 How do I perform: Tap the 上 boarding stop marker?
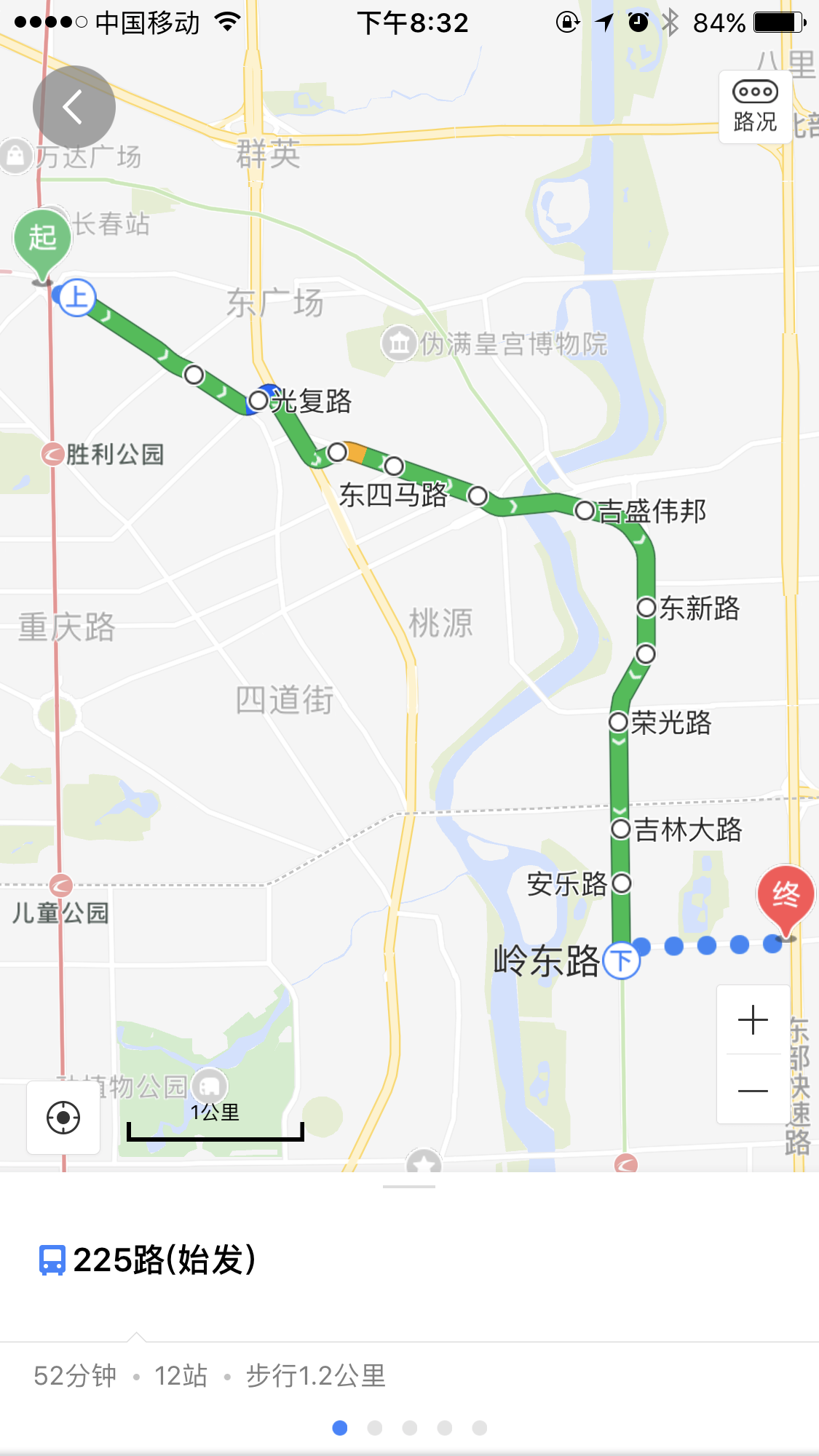click(x=77, y=297)
